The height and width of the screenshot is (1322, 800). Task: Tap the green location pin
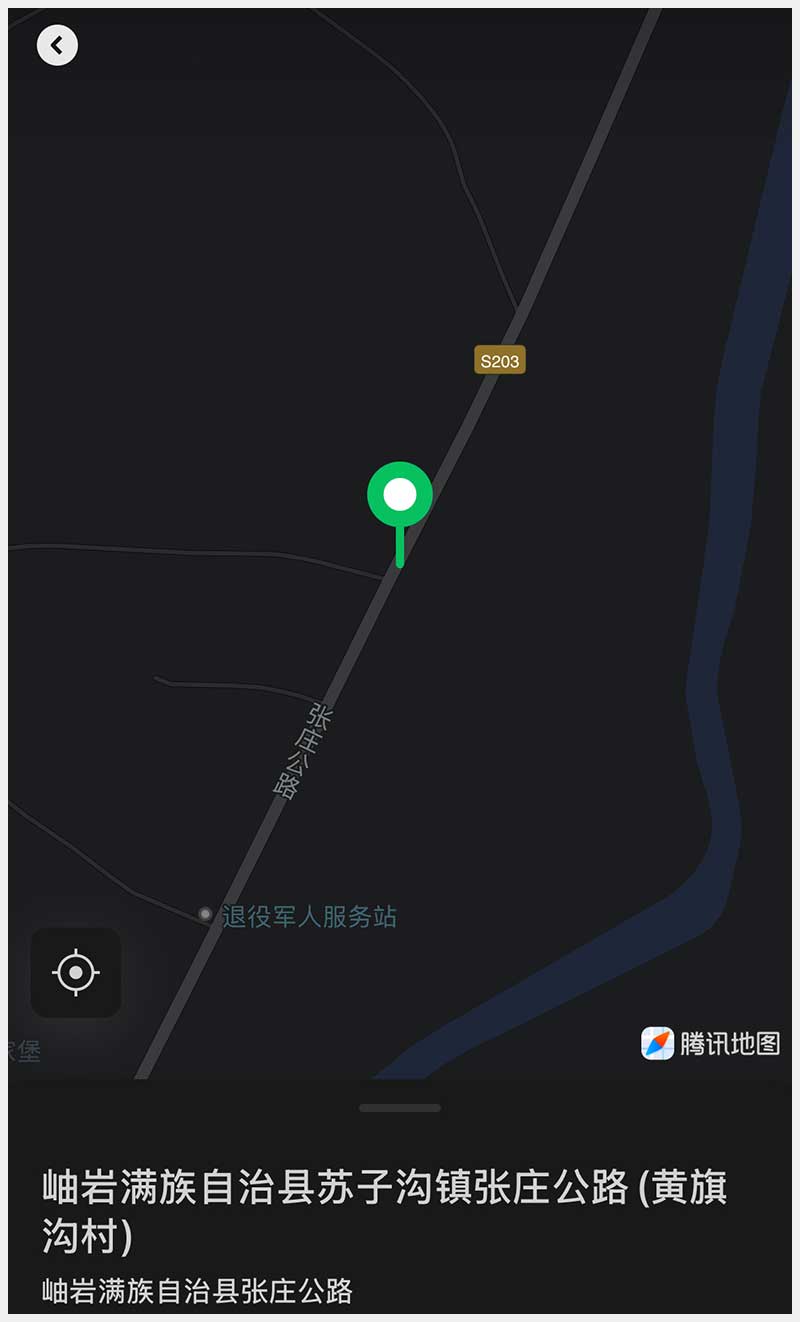400,497
